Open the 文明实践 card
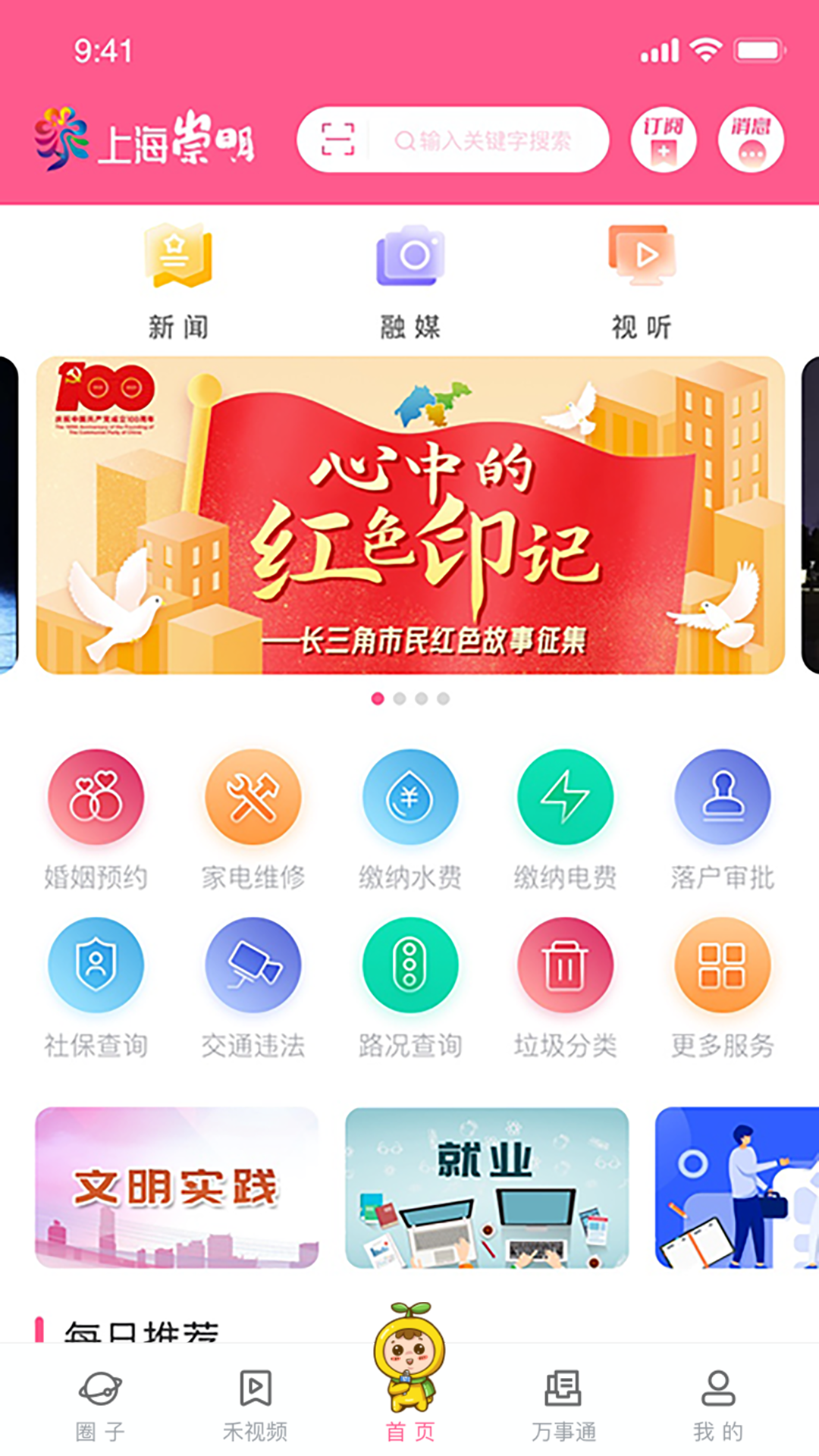Viewport: 819px width, 1456px height. (x=177, y=1188)
